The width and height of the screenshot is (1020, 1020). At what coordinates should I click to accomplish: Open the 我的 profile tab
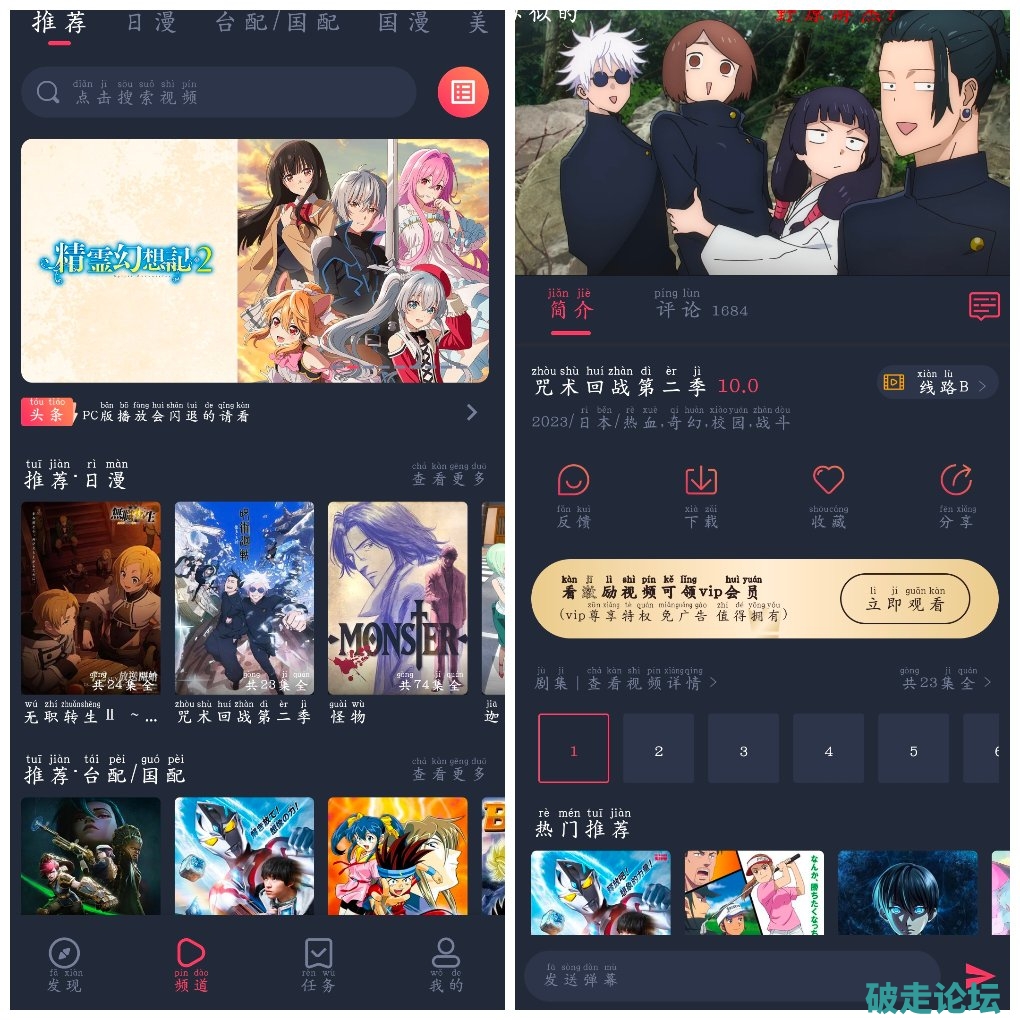pos(446,965)
